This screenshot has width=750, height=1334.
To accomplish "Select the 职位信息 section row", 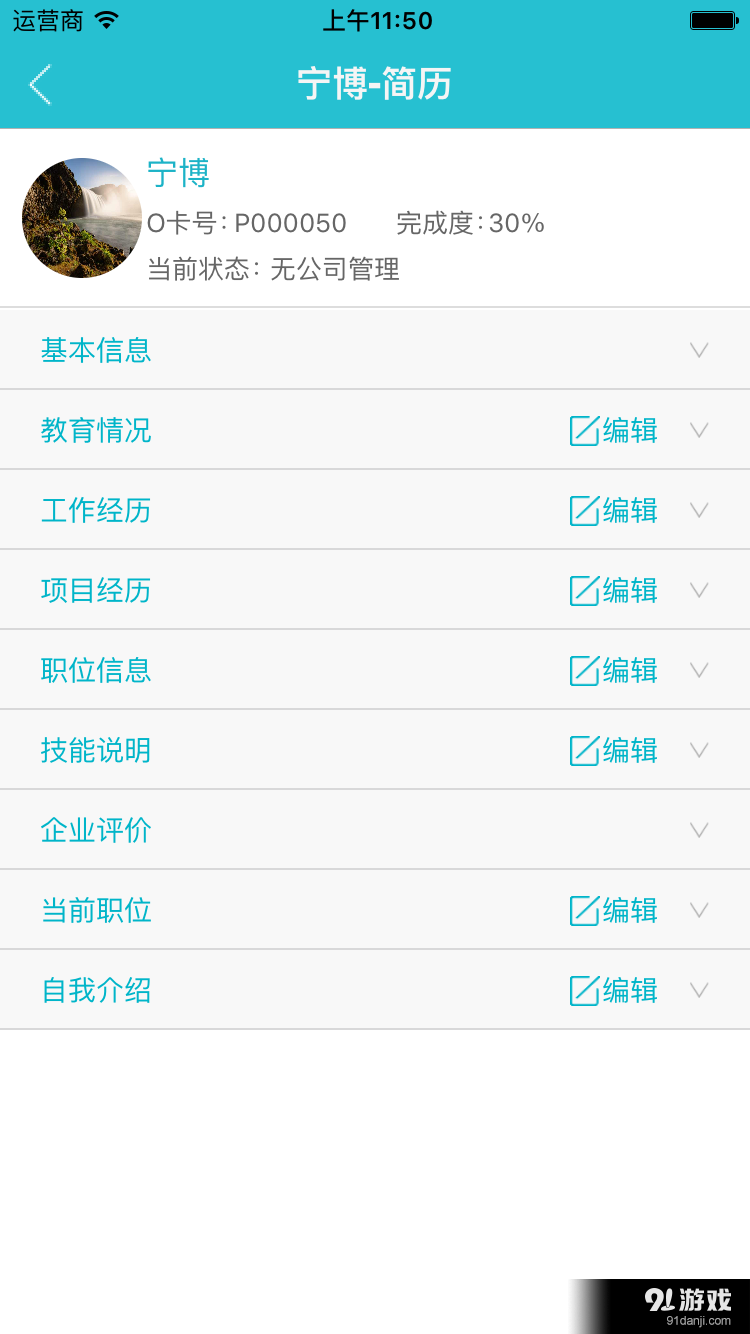I will [x=95, y=670].
